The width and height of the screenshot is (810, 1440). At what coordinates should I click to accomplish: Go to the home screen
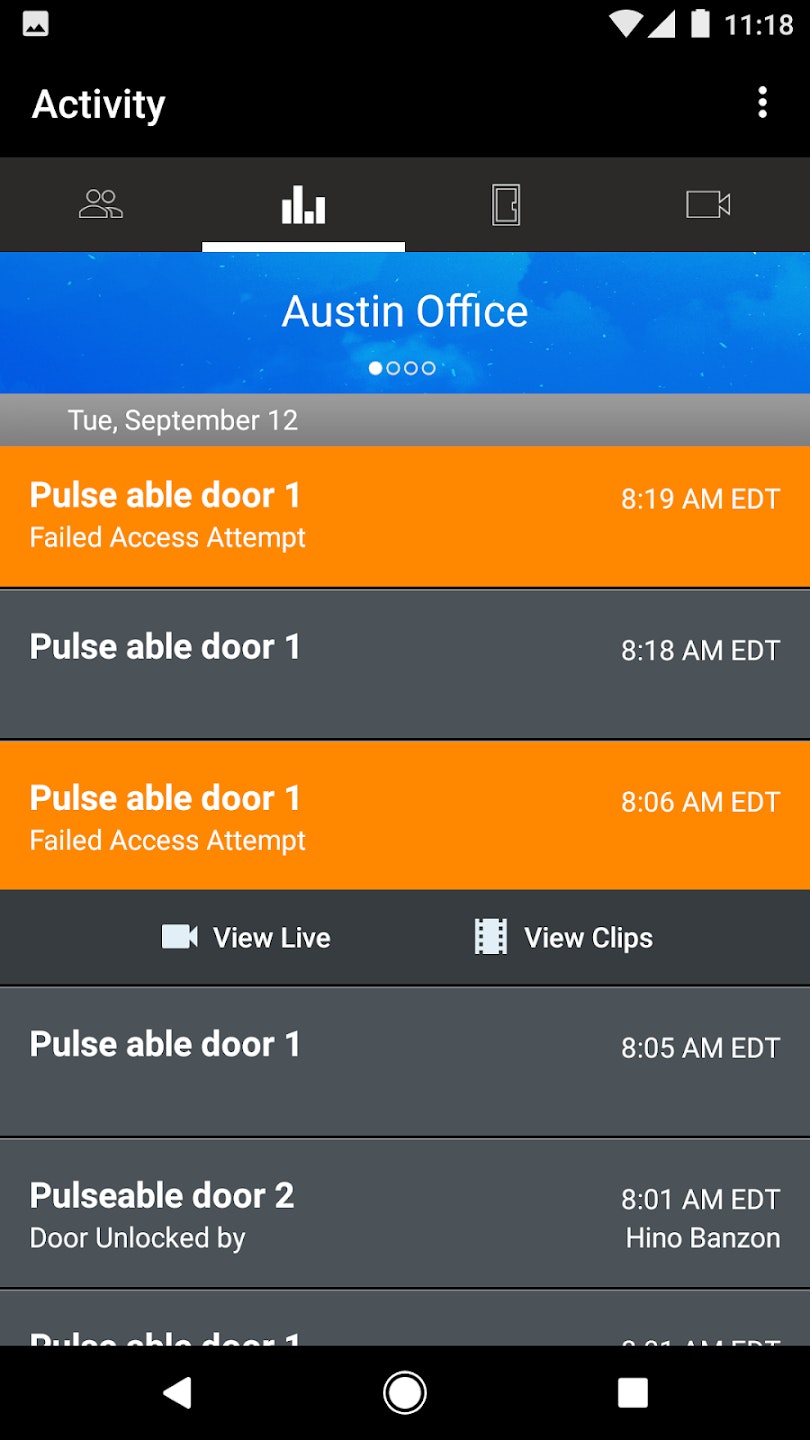(x=405, y=1392)
